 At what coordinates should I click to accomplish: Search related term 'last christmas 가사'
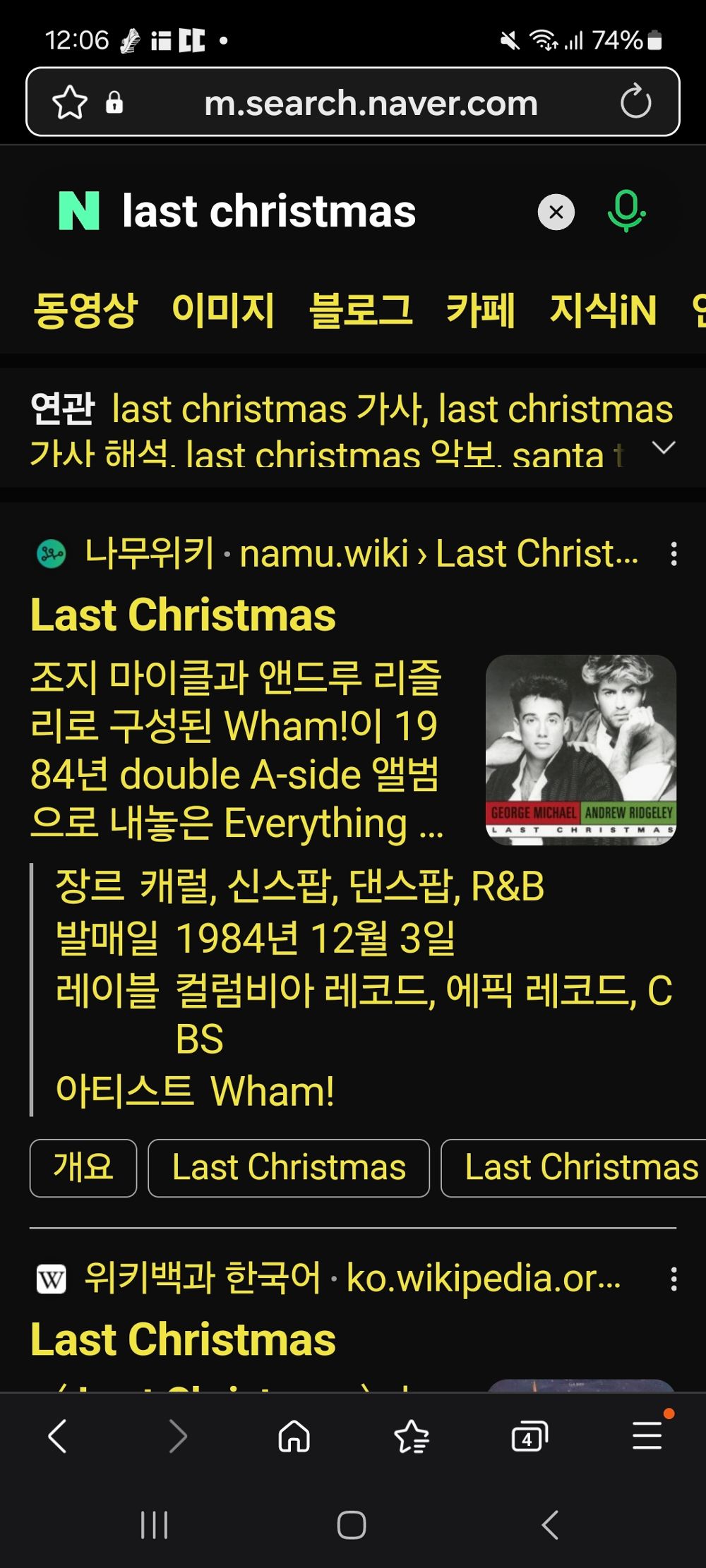(268, 410)
